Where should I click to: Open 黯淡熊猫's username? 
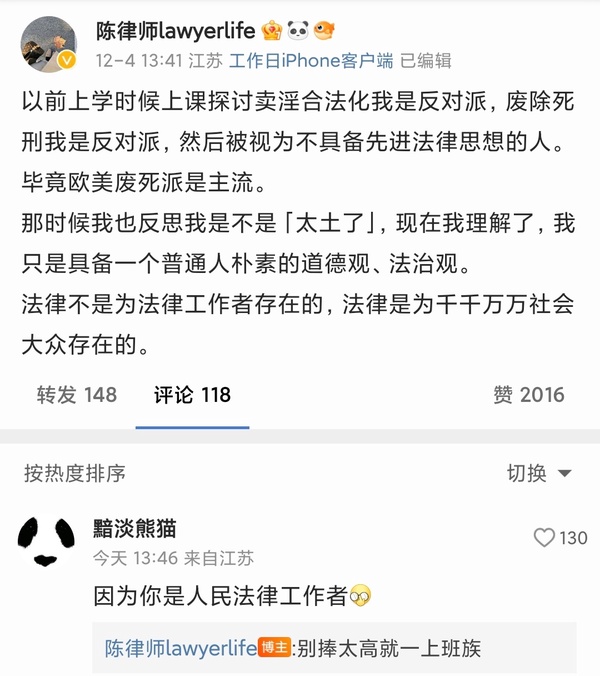click(x=134, y=529)
